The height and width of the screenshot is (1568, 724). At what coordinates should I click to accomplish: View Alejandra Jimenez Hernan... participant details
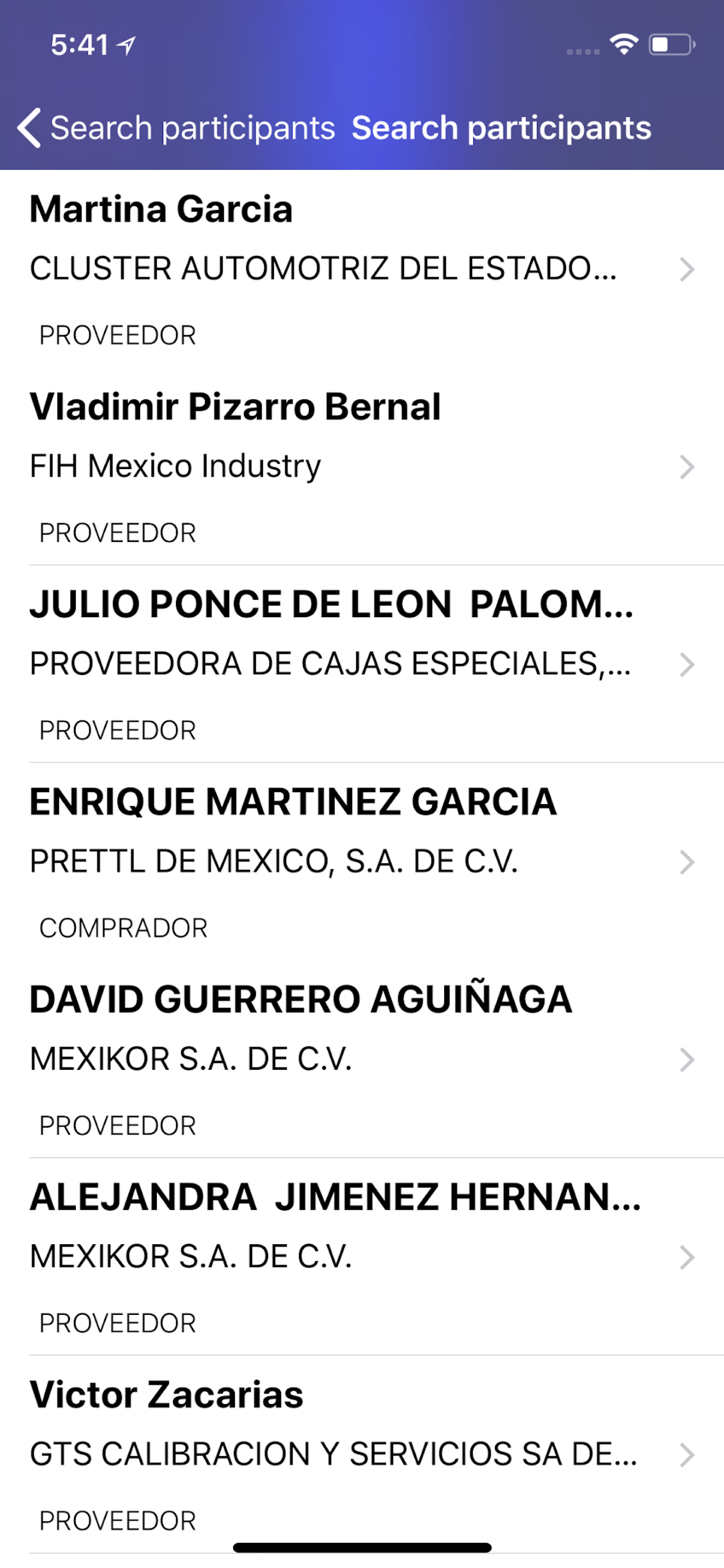(362, 1256)
